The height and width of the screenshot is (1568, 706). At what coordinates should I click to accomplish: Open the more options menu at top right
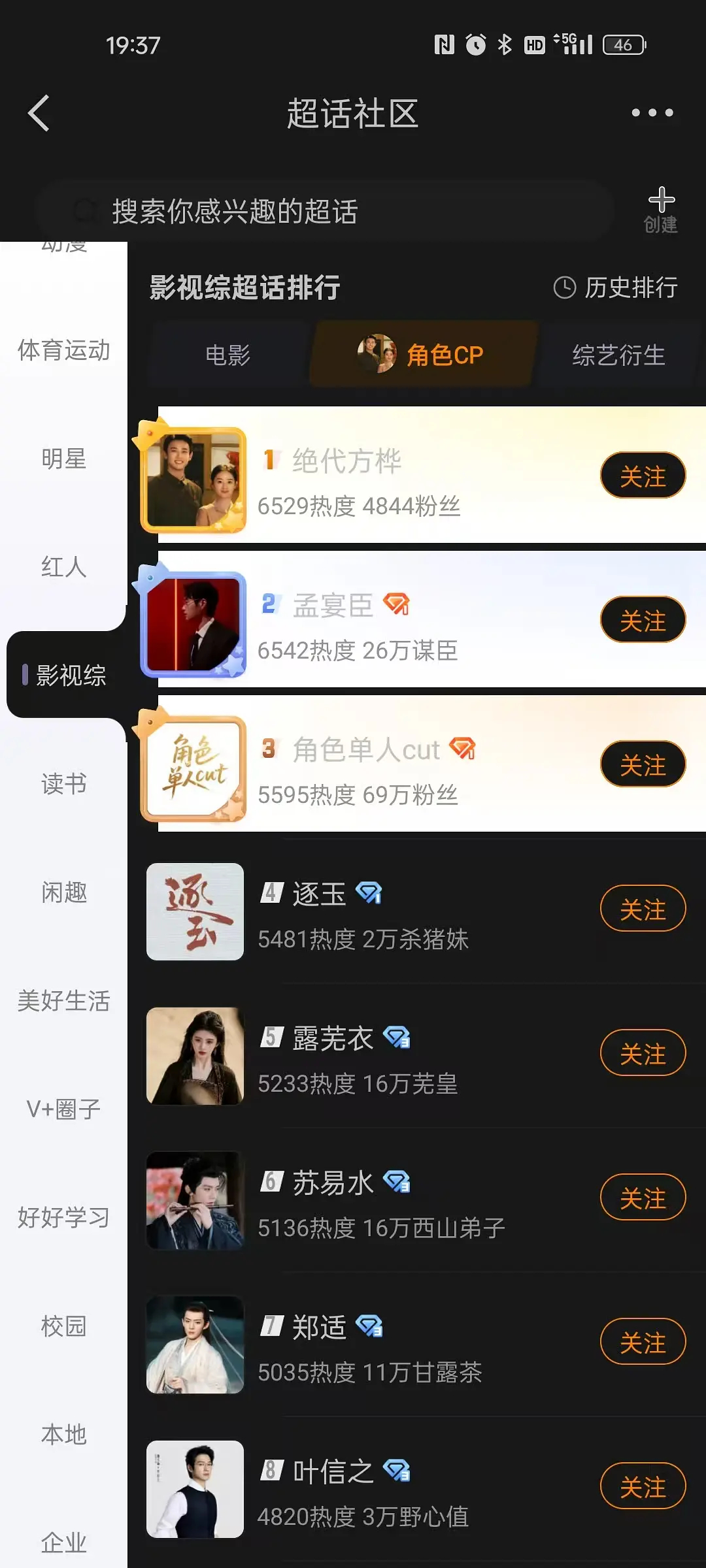click(651, 112)
